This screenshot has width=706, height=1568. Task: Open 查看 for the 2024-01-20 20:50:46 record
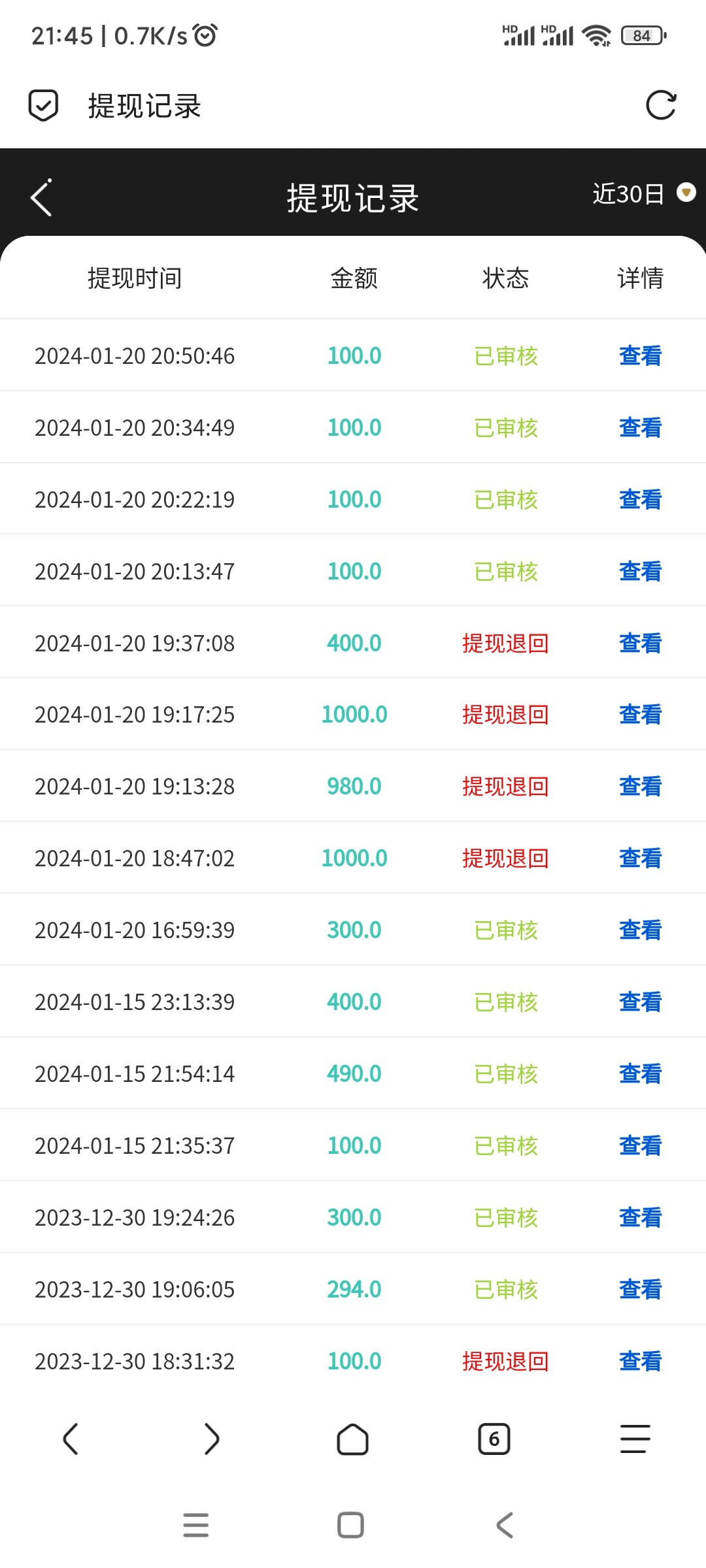click(639, 355)
